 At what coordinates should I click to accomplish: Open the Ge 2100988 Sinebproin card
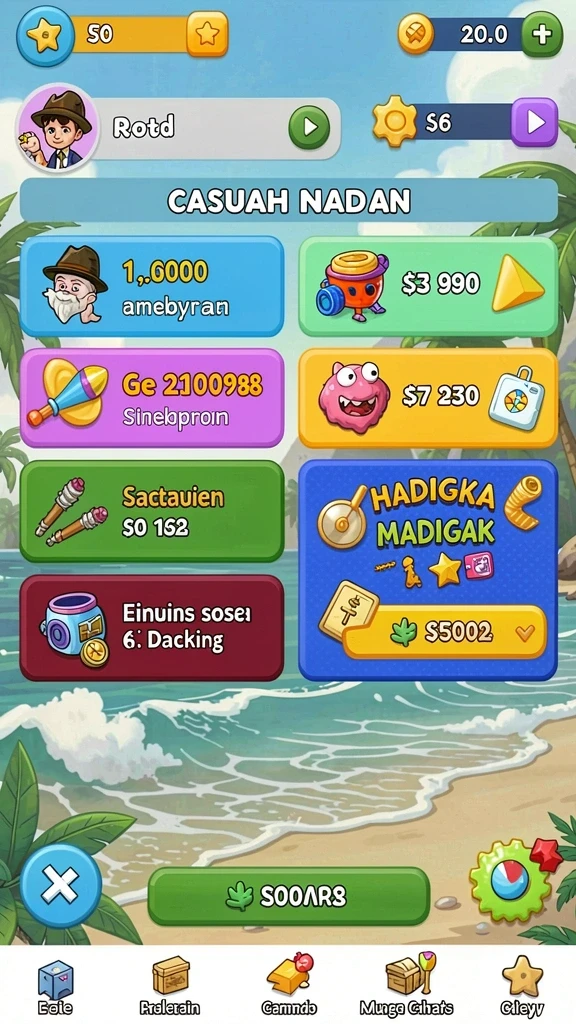click(x=152, y=397)
